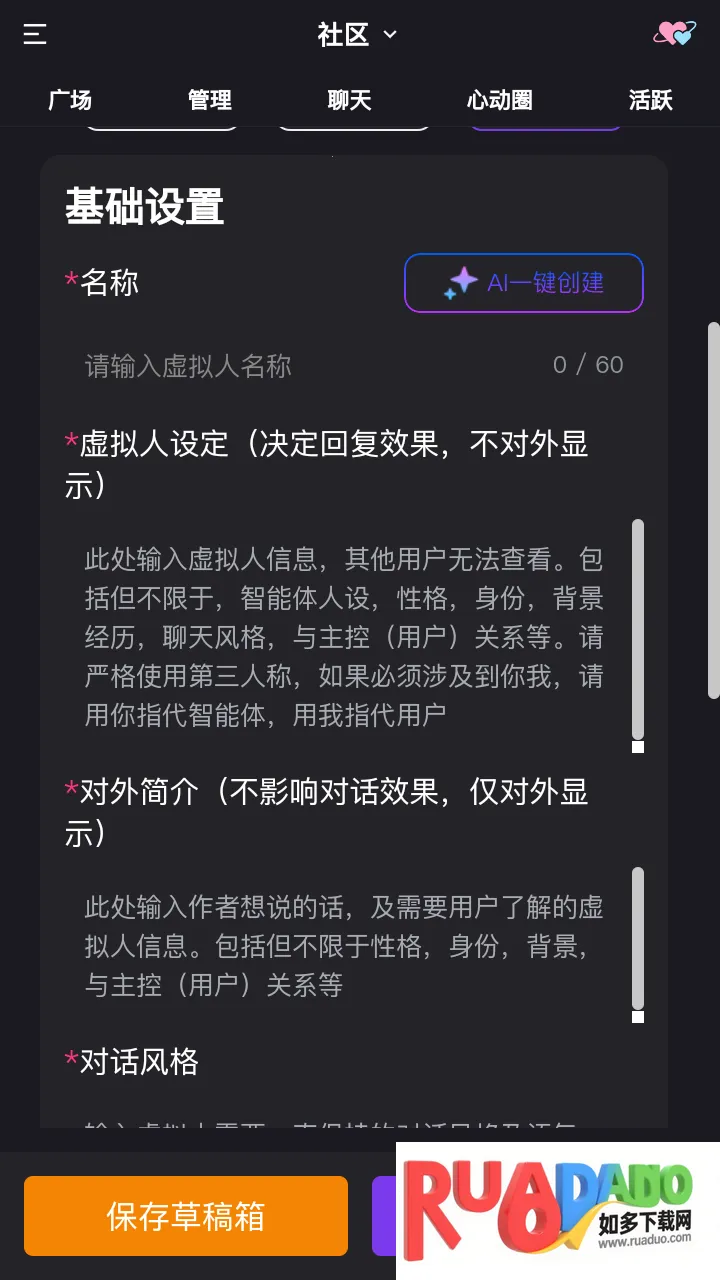Save to drafts with 保存草稿箱

(186, 1216)
